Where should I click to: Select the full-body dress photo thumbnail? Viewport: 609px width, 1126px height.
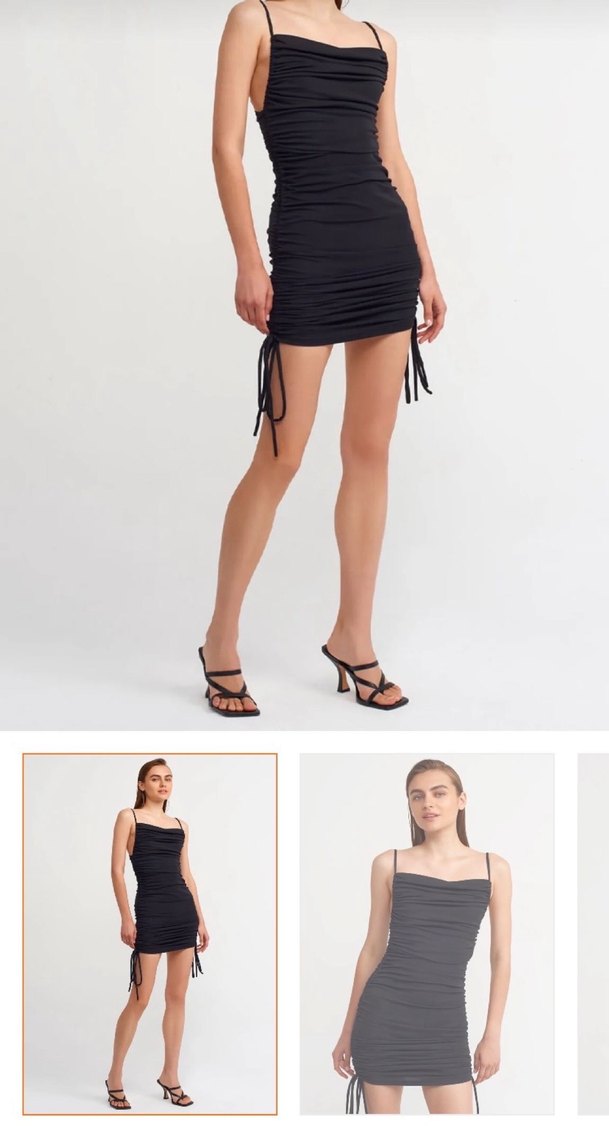click(x=150, y=934)
